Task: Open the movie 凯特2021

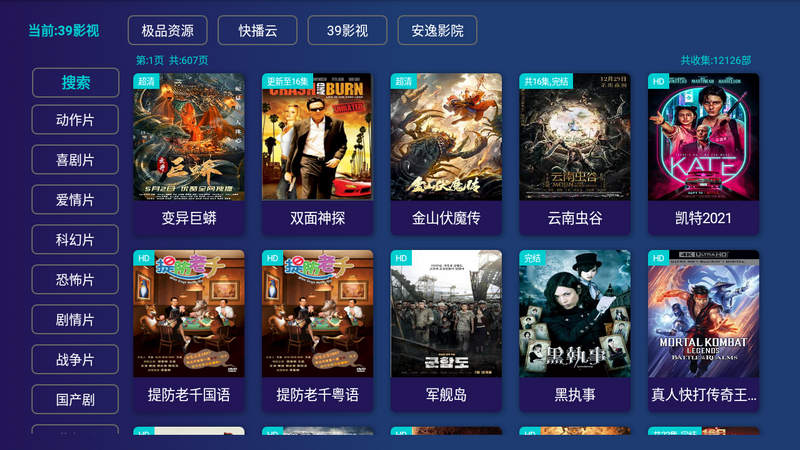Action: pyautogui.click(x=703, y=150)
